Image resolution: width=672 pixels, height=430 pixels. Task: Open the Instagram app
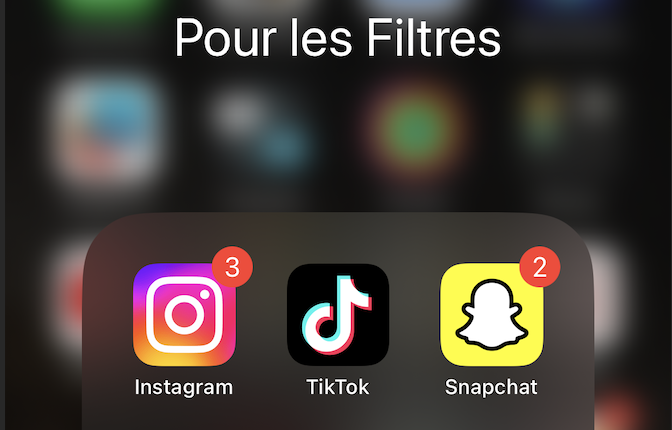click(x=184, y=314)
